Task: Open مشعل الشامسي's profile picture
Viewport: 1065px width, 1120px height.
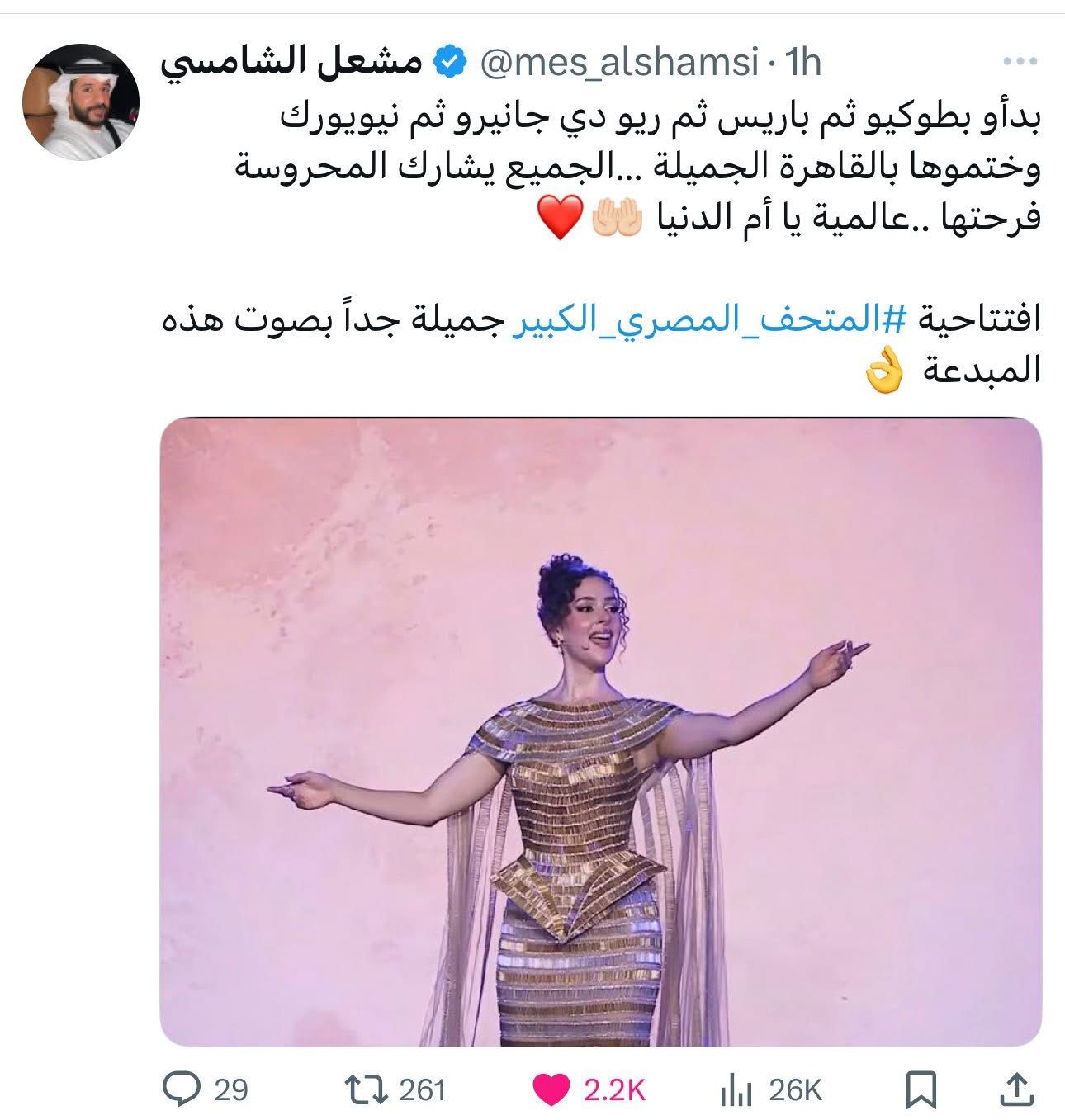Action: pos(80,102)
